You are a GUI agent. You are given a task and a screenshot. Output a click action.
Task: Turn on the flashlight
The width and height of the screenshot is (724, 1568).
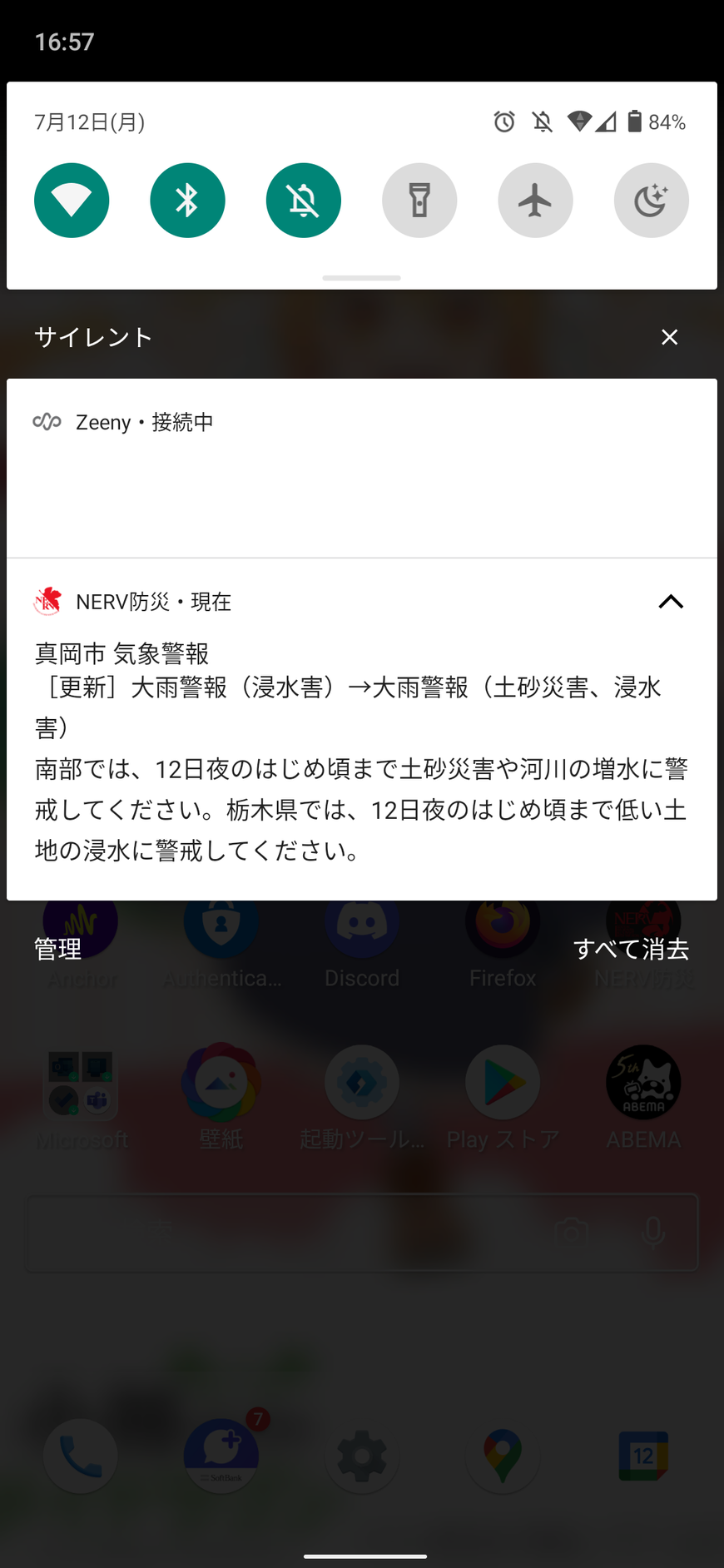click(419, 201)
